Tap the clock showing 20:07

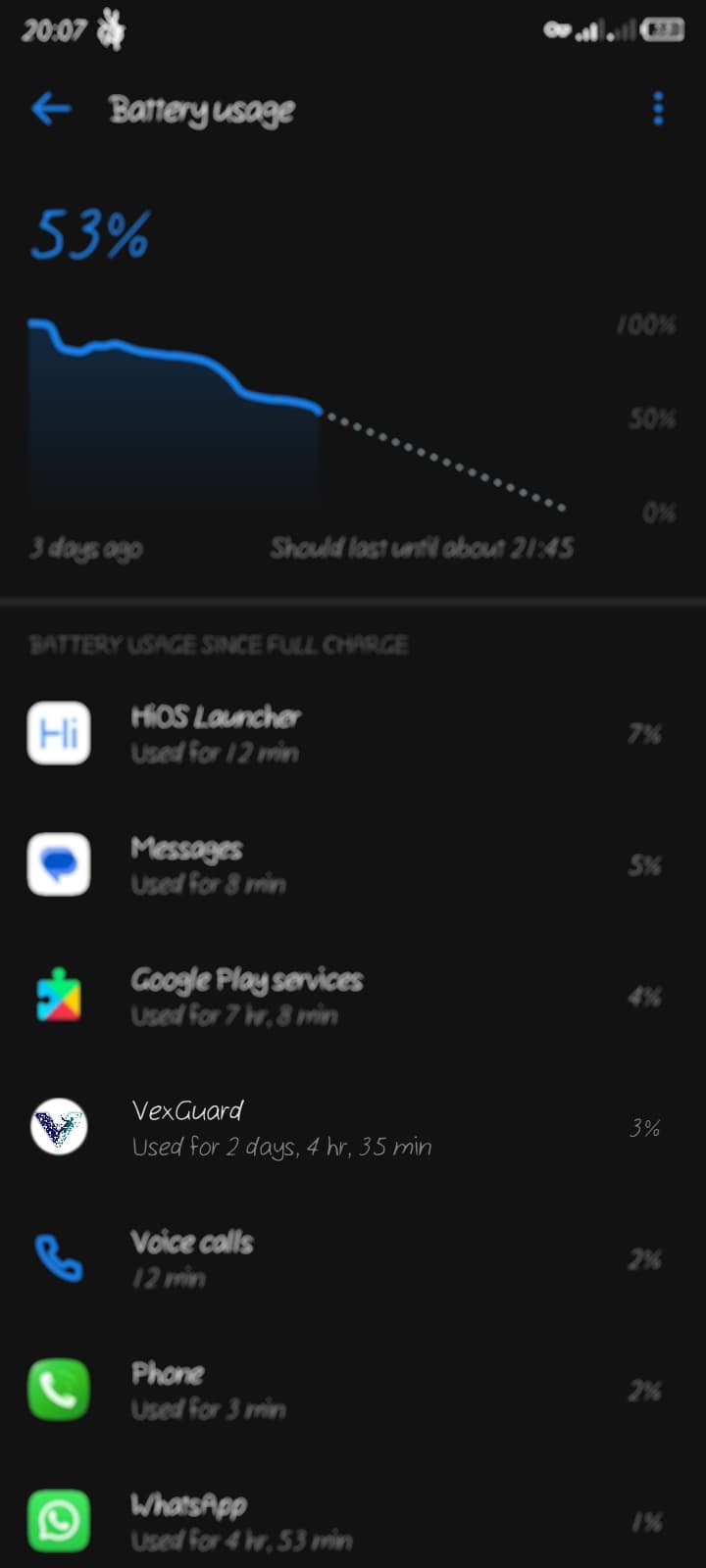coord(54,28)
